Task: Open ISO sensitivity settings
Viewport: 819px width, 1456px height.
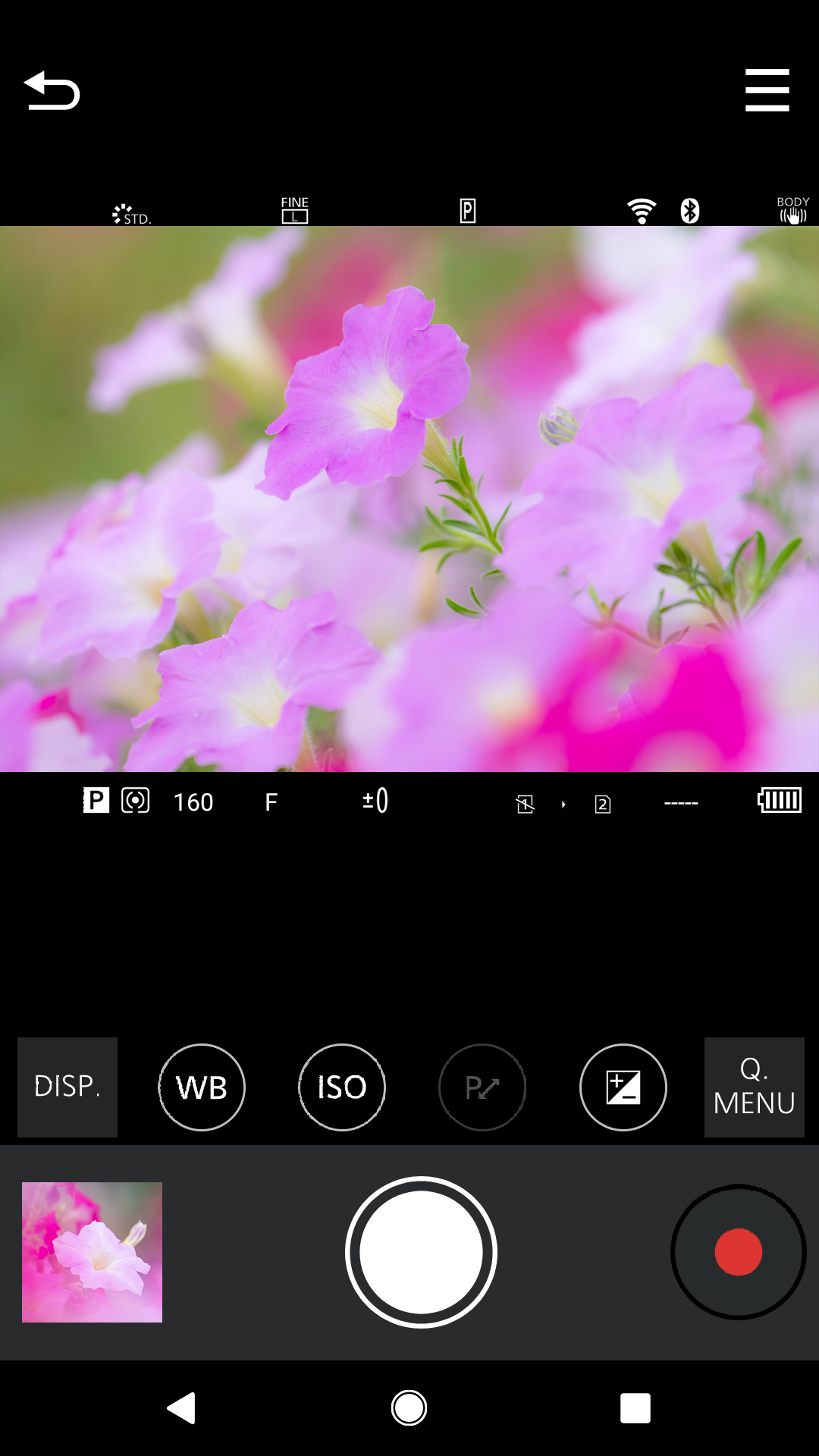Action: pyautogui.click(x=342, y=1087)
